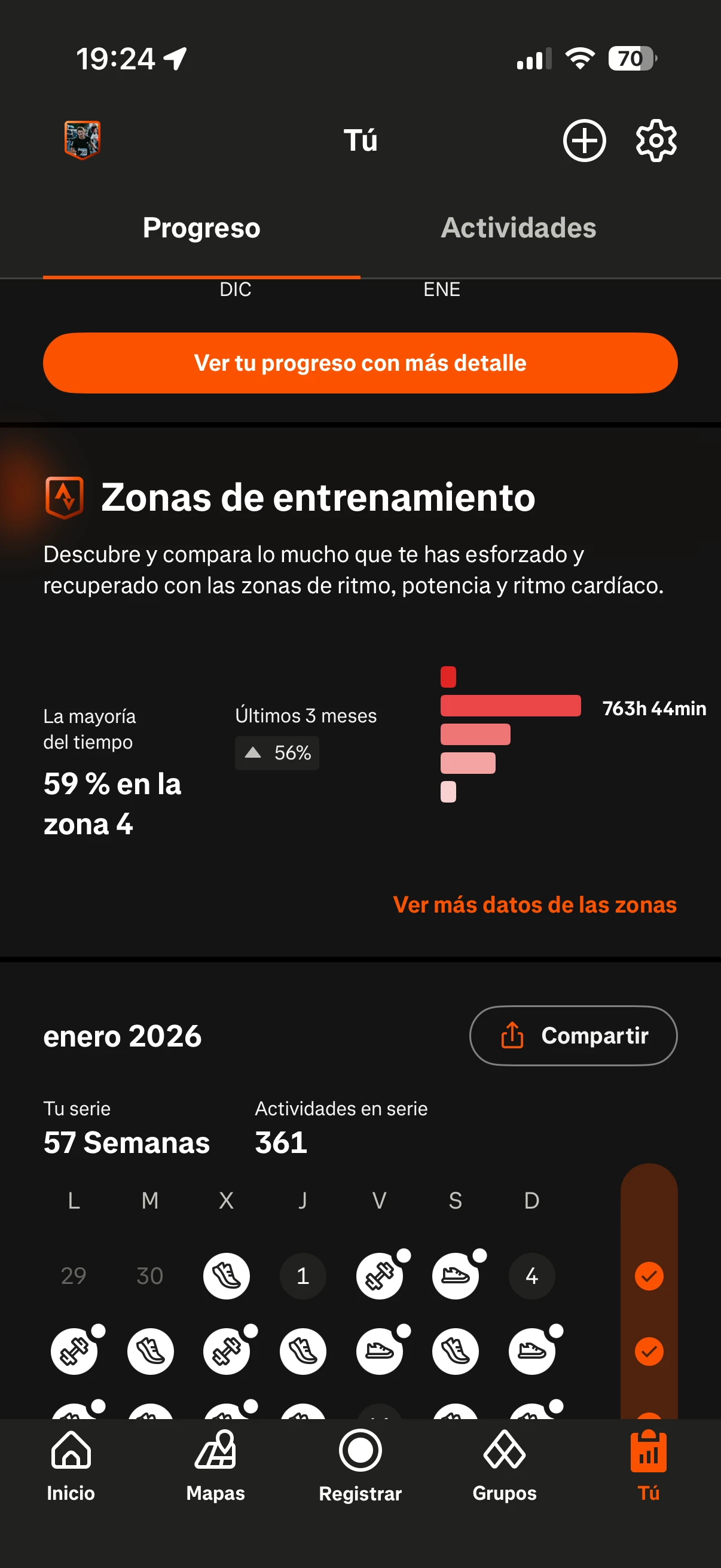This screenshot has height=1568, width=721.
Task: Open Ver más datos de las zonas
Action: (x=534, y=905)
